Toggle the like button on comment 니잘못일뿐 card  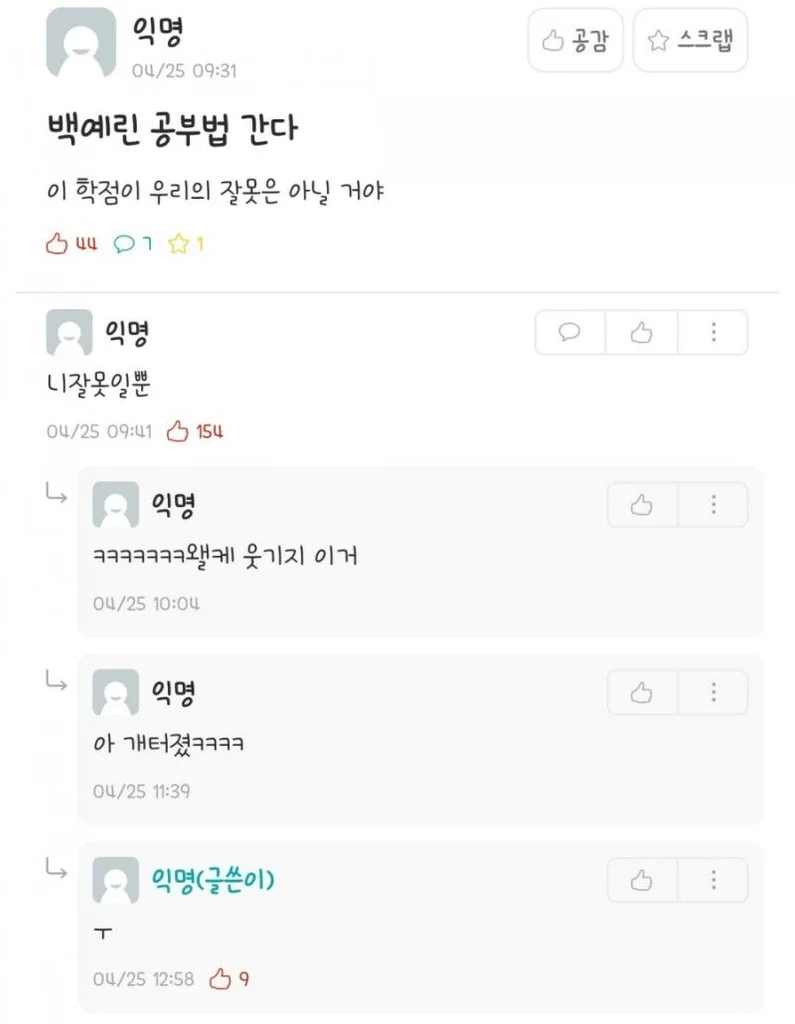coord(640,333)
